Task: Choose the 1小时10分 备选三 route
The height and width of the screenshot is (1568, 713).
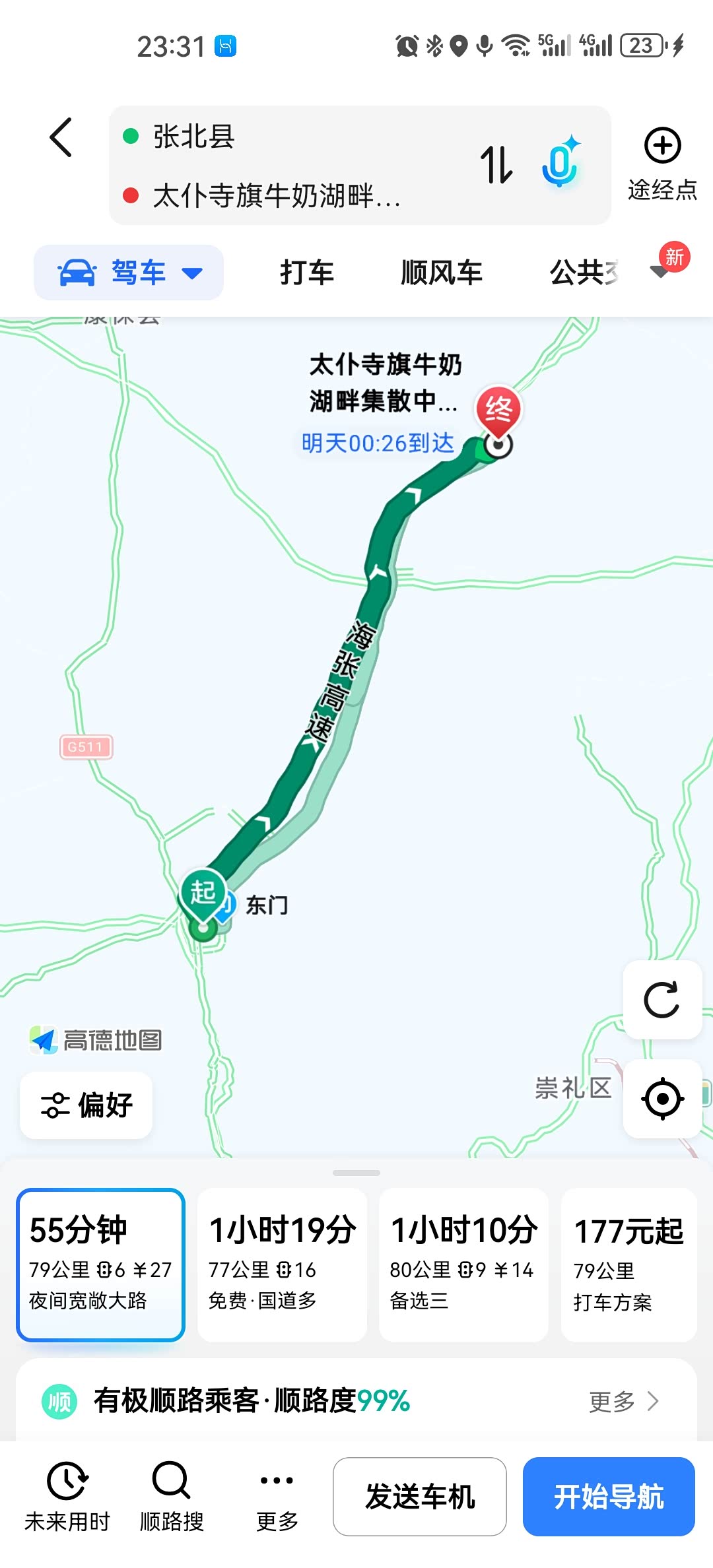Action: click(x=463, y=1264)
